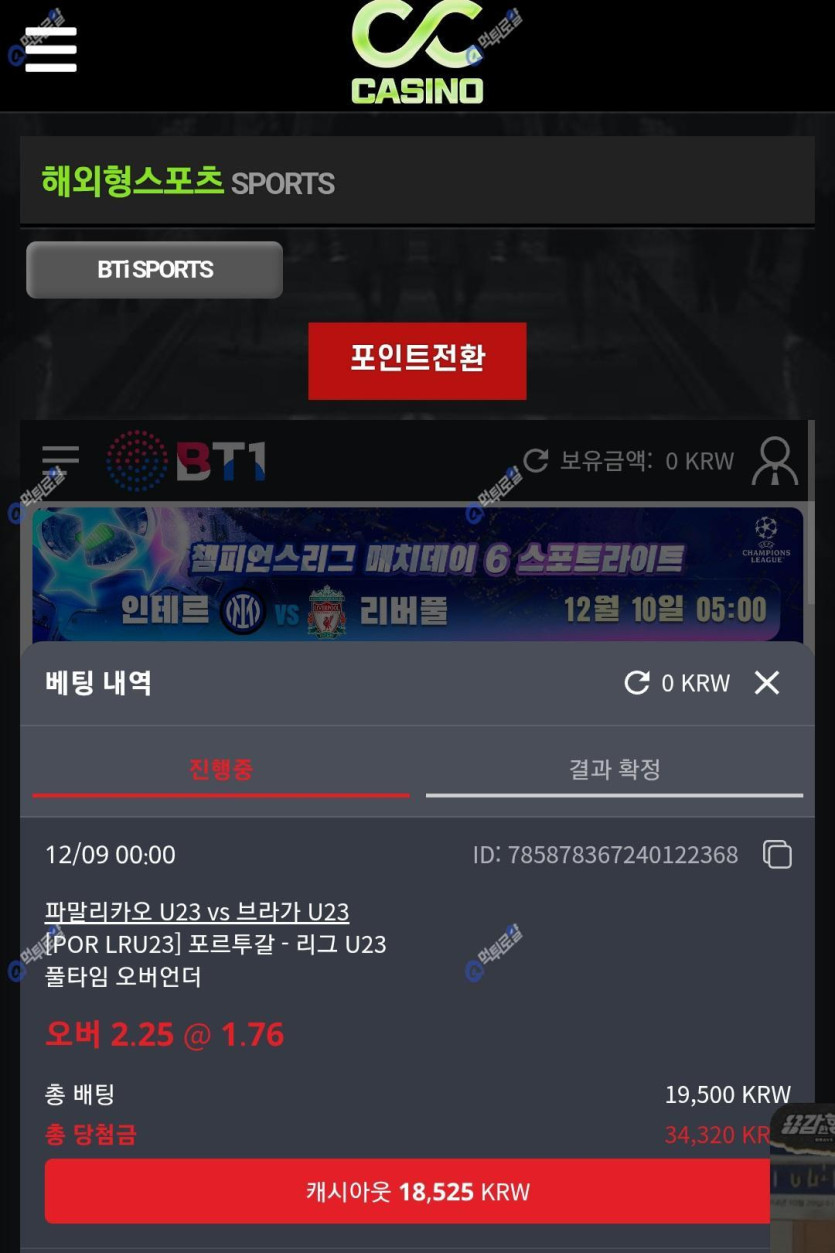Close the 베팅 내역 panel
Image resolution: width=835 pixels, height=1253 pixels.
pos(766,683)
